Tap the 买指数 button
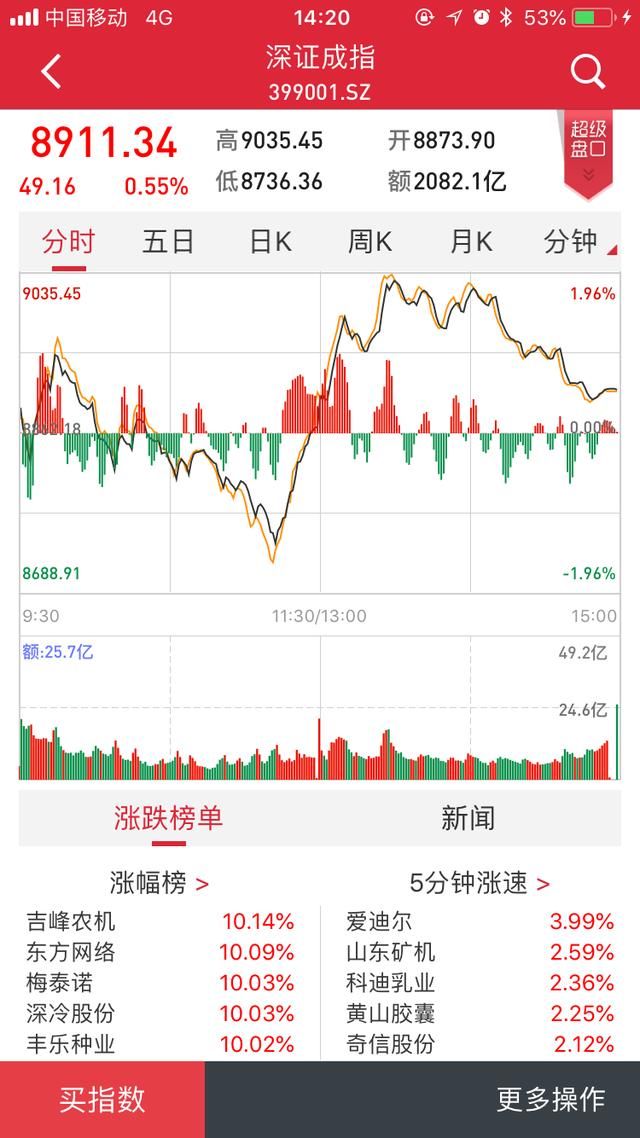Viewport: 640px width, 1138px height. coord(102,1100)
